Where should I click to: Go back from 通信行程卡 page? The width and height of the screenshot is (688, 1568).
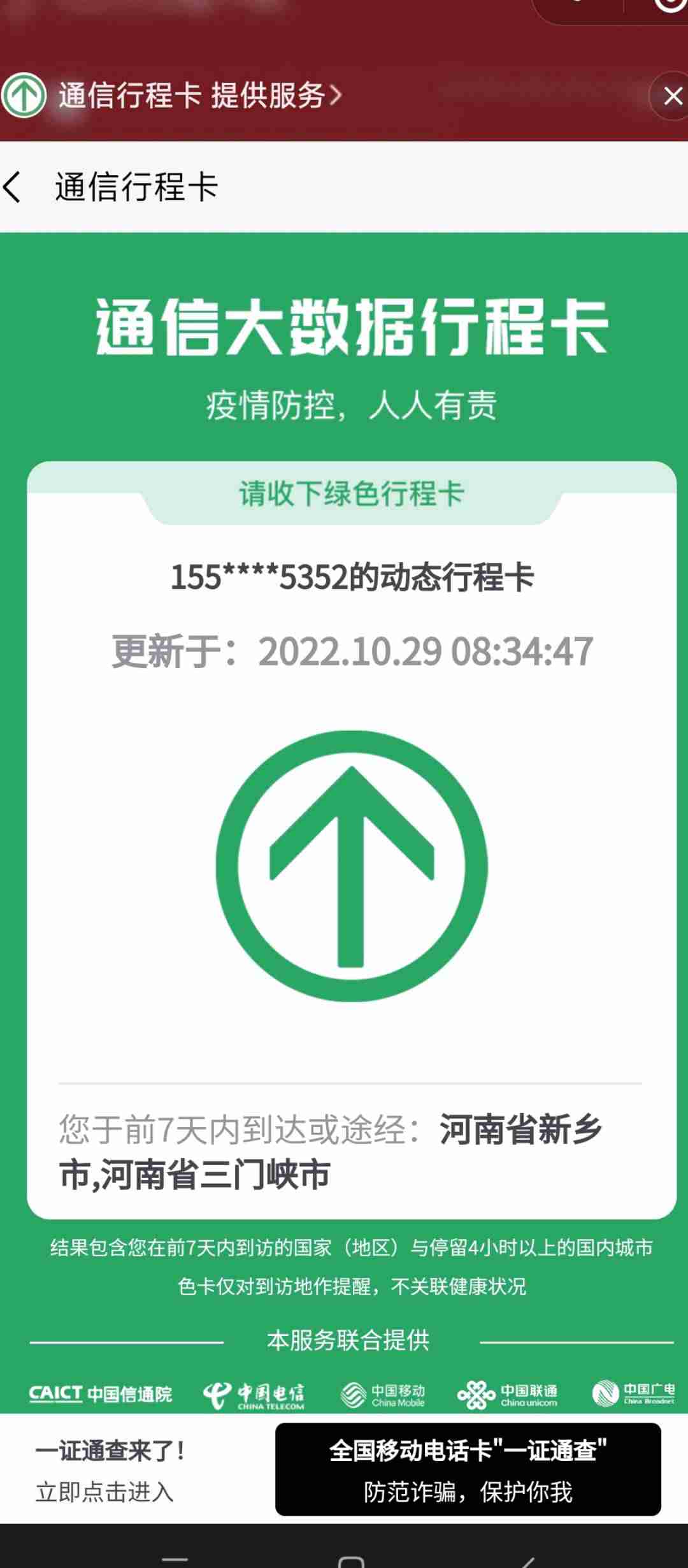[14, 187]
